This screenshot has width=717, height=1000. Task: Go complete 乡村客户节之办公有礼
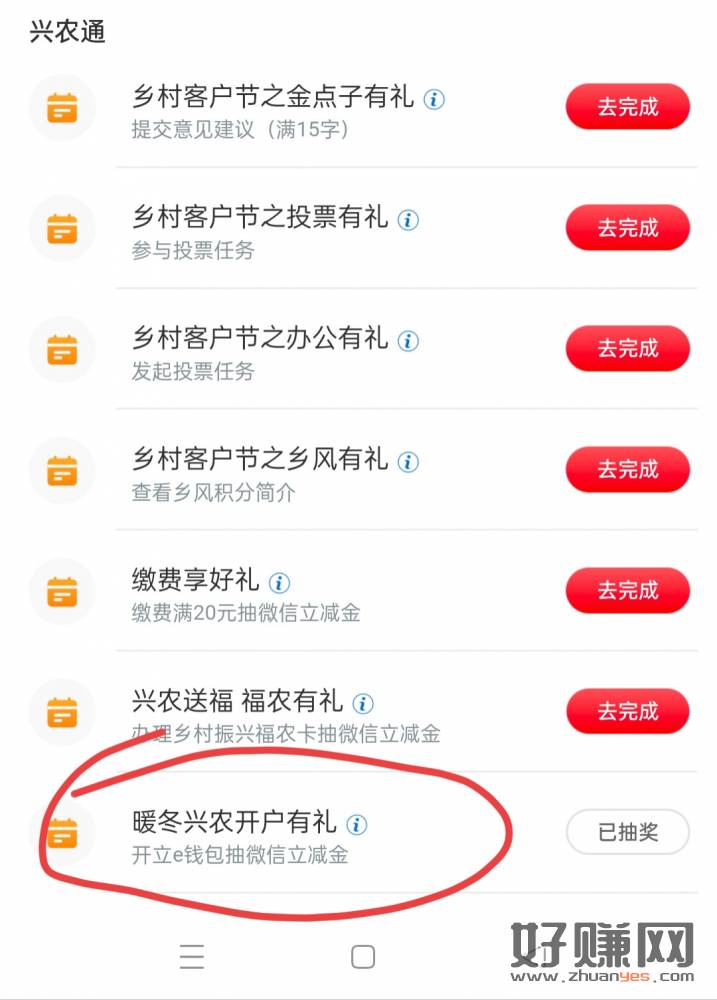627,349
